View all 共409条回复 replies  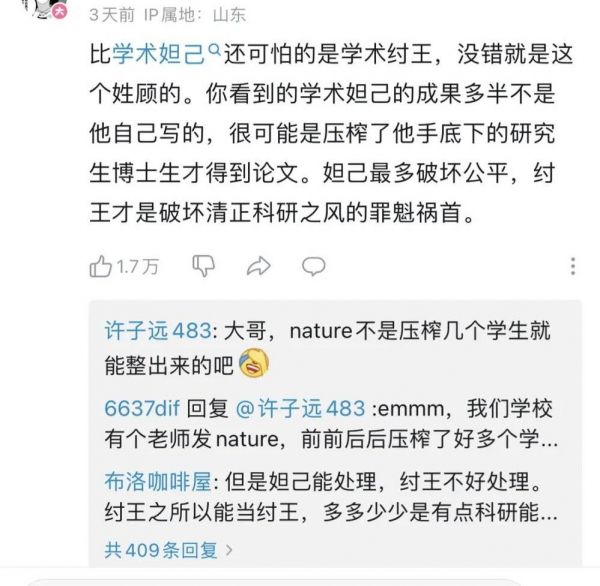[168, 549]
